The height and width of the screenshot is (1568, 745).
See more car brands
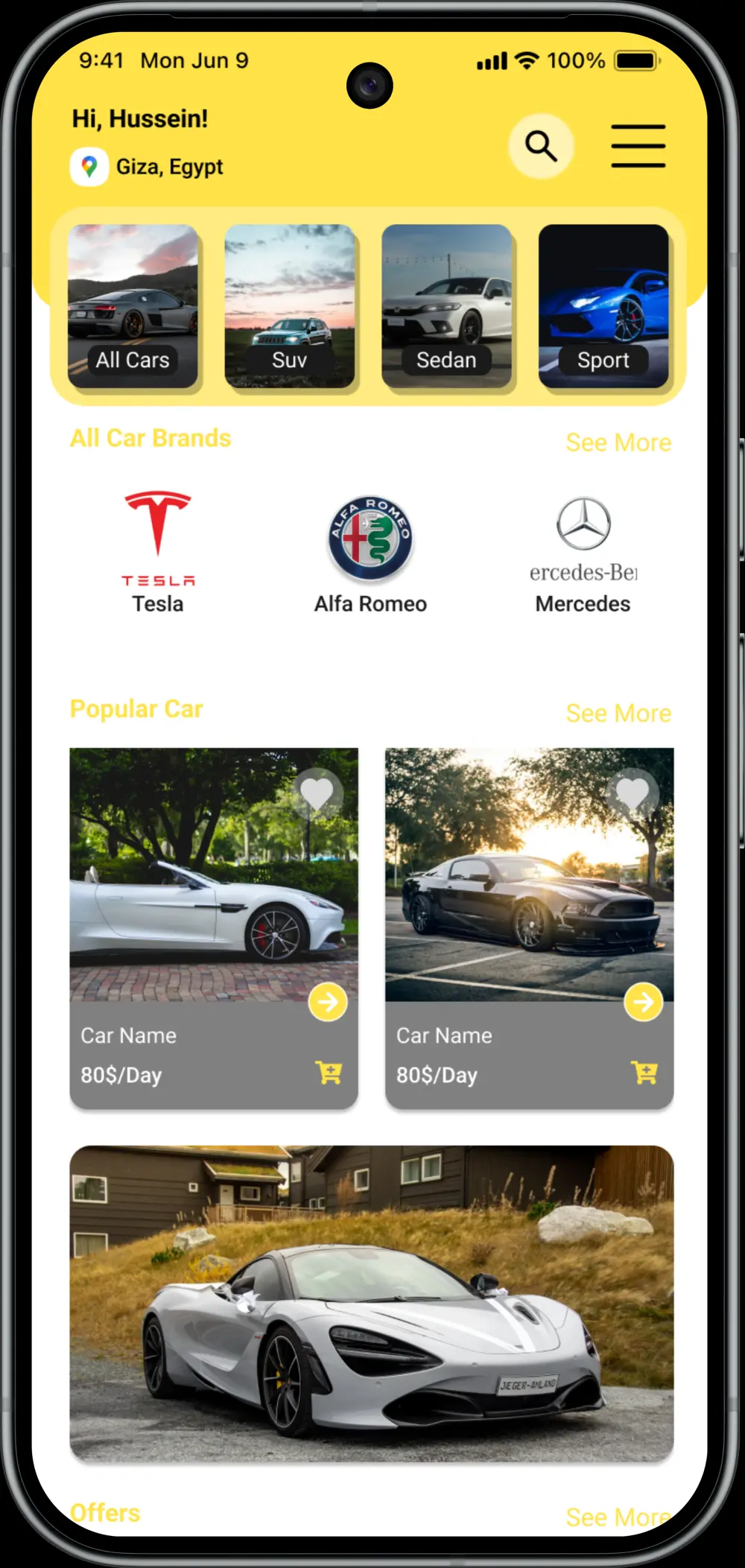point(618,442)
